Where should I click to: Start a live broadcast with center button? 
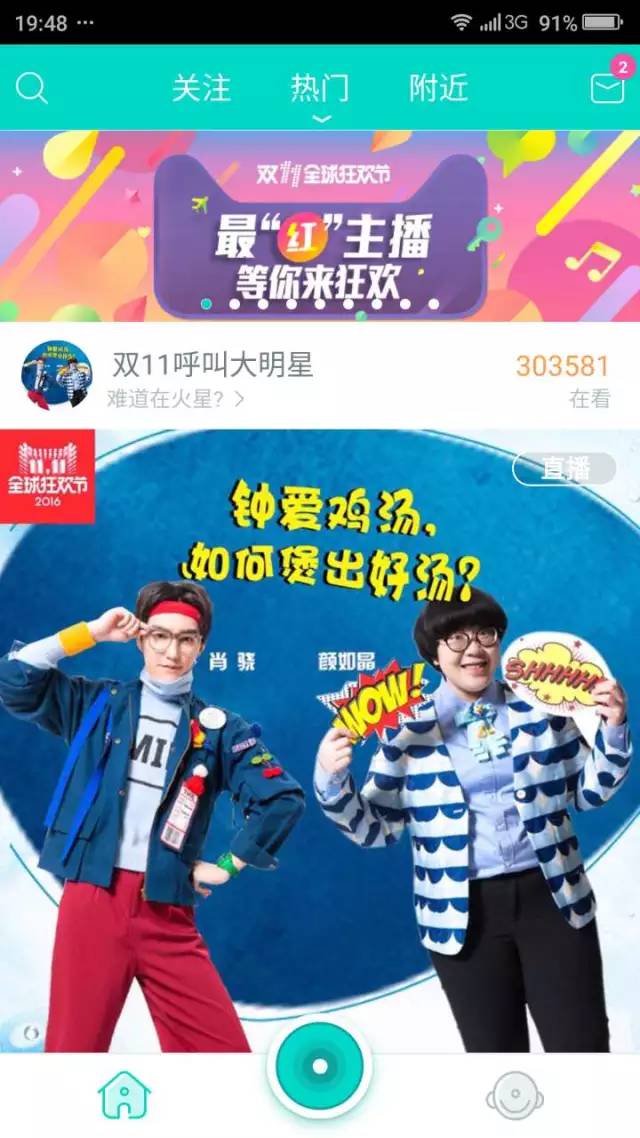[x=320, y=1067]
